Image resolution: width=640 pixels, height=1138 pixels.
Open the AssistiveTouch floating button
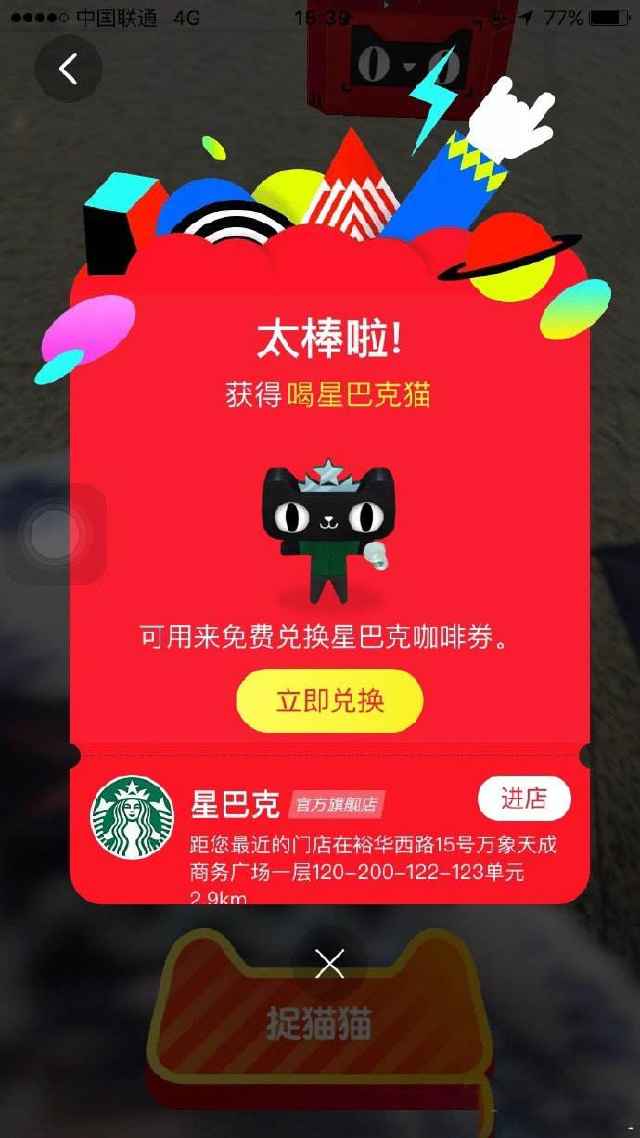pos(56,535)
